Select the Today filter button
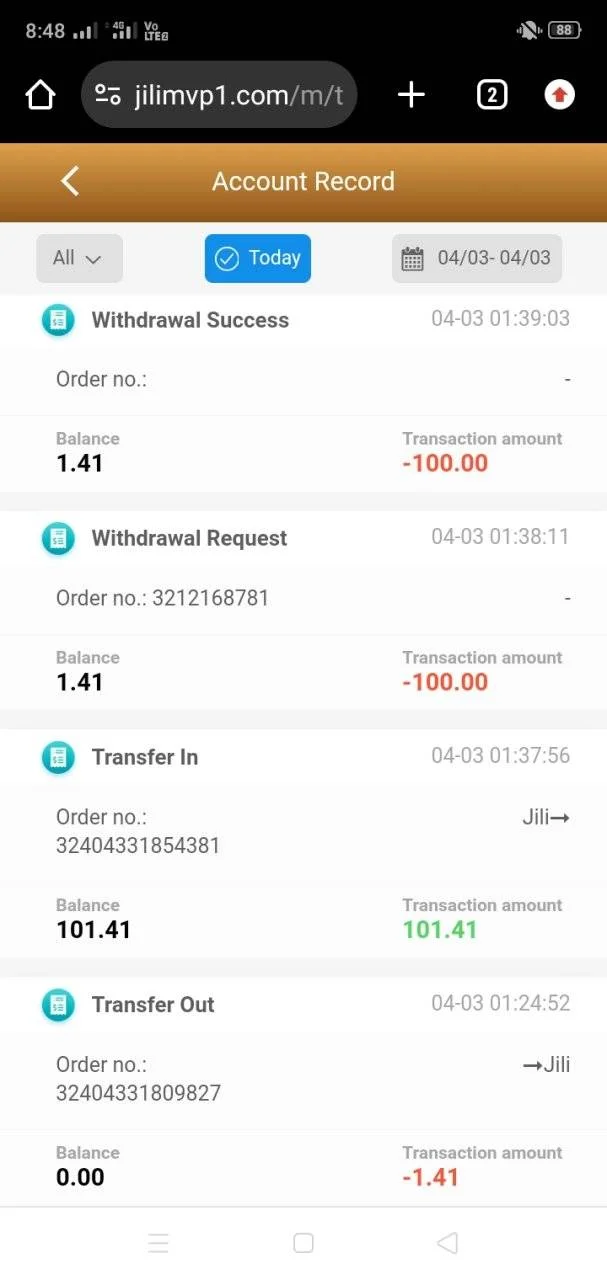This screenshot has width=607, height=1280. click(258, 258)
